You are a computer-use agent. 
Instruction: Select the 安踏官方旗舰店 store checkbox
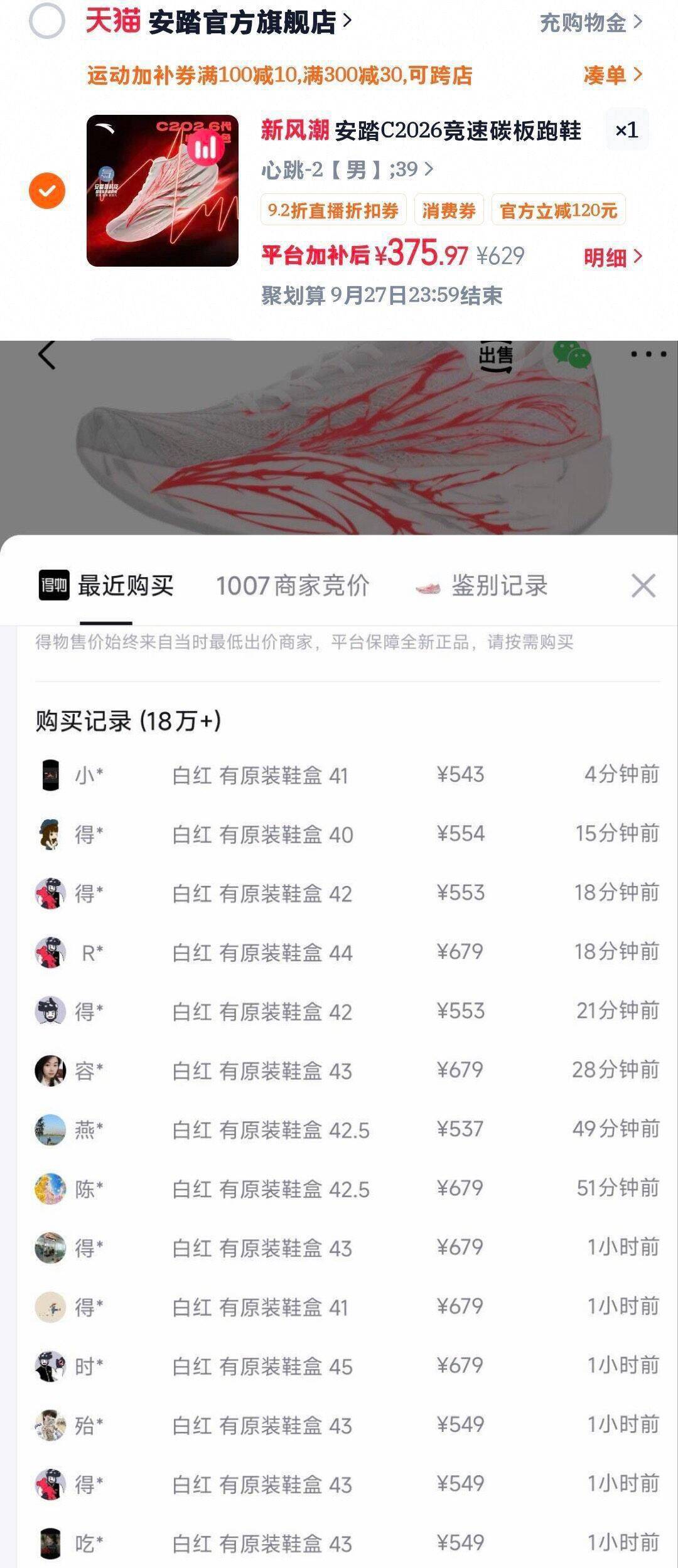(x=47, y=21)
